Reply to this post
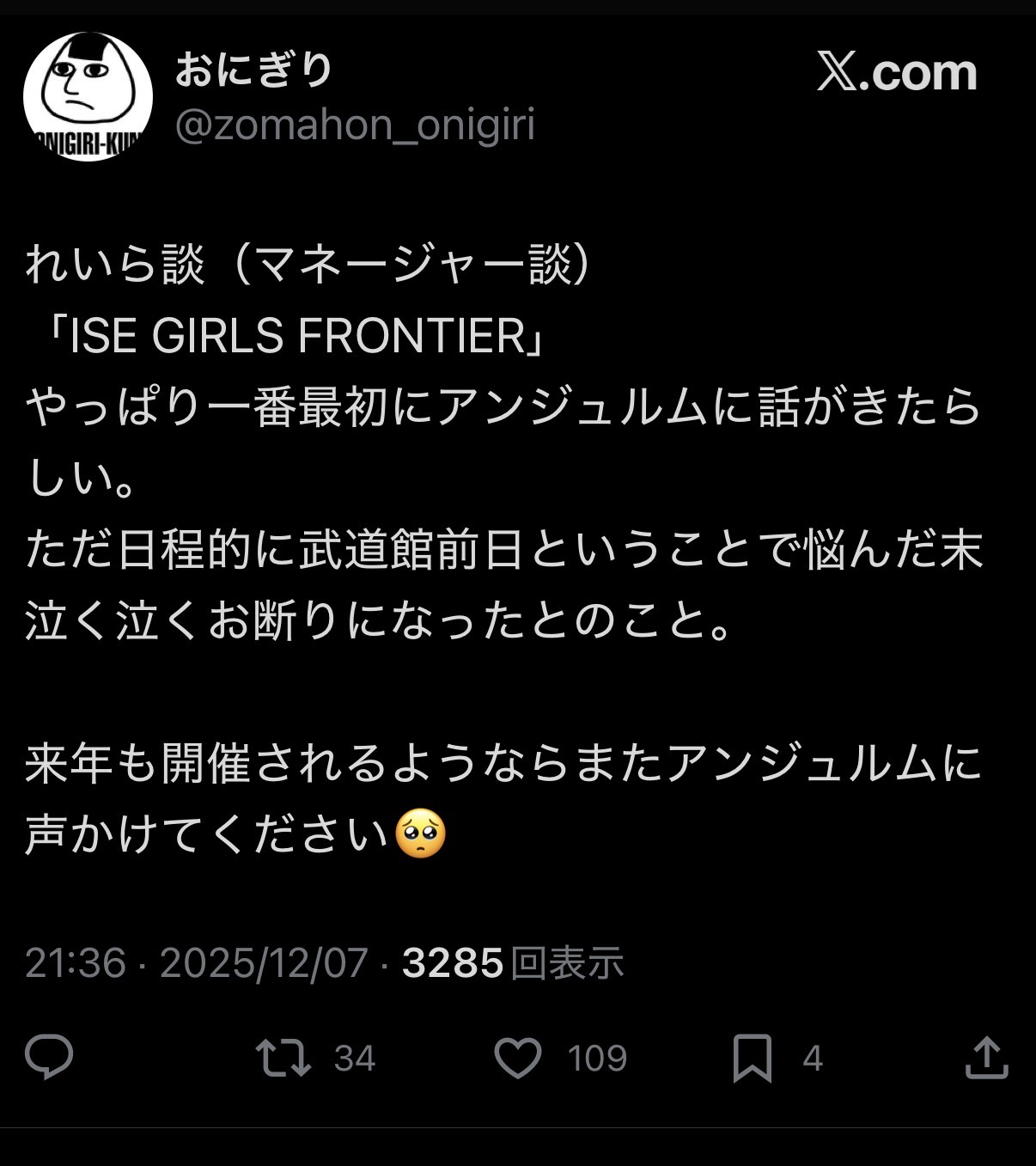Screen dimensions: 1036x1166 pos(49,1057)
